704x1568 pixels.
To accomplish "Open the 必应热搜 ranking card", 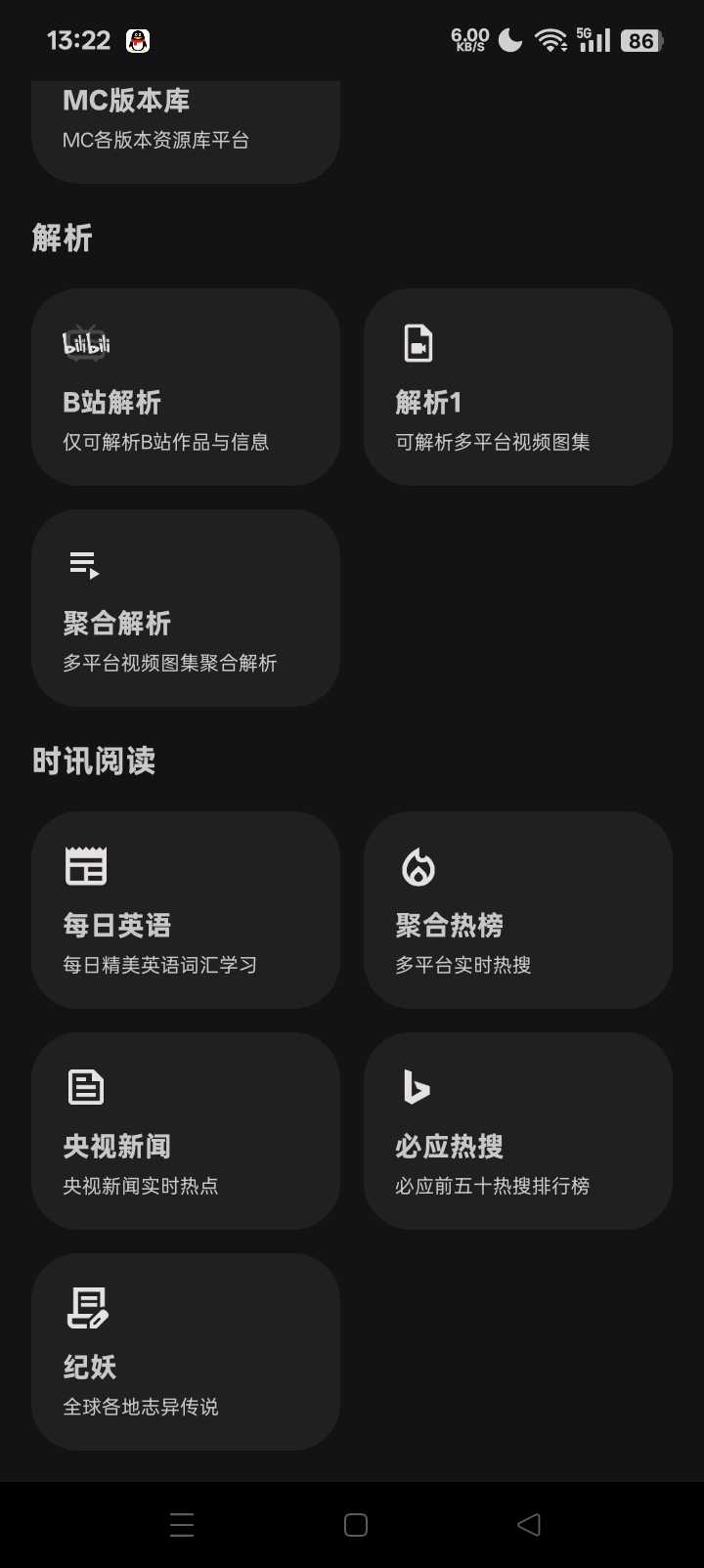I will [518, 1131].
